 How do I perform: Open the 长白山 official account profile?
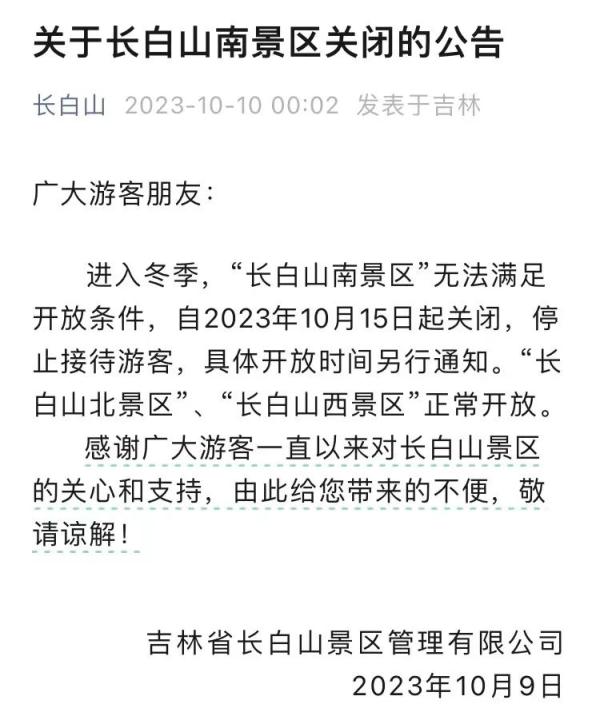click(70, 105)
